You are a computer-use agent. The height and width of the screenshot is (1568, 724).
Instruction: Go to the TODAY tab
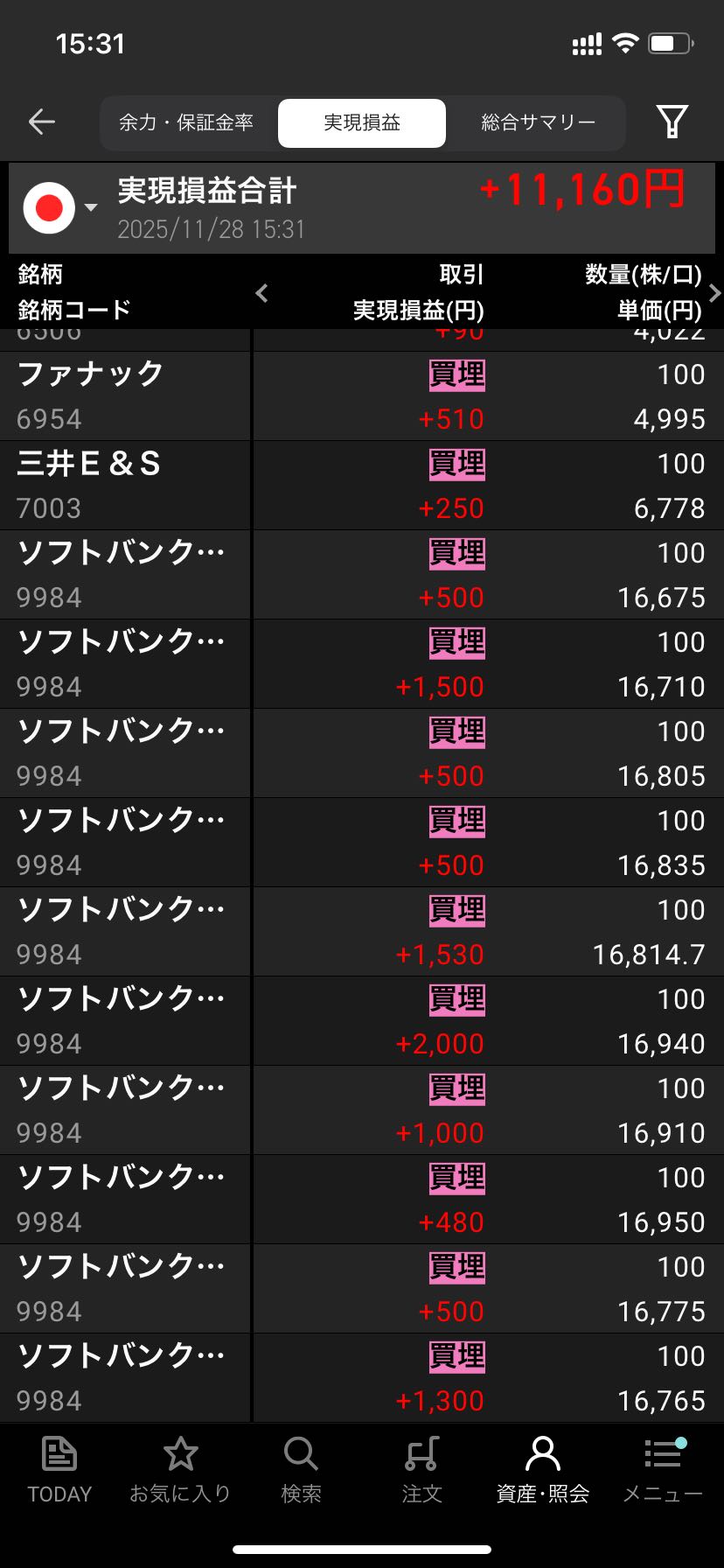(59, 1470)
